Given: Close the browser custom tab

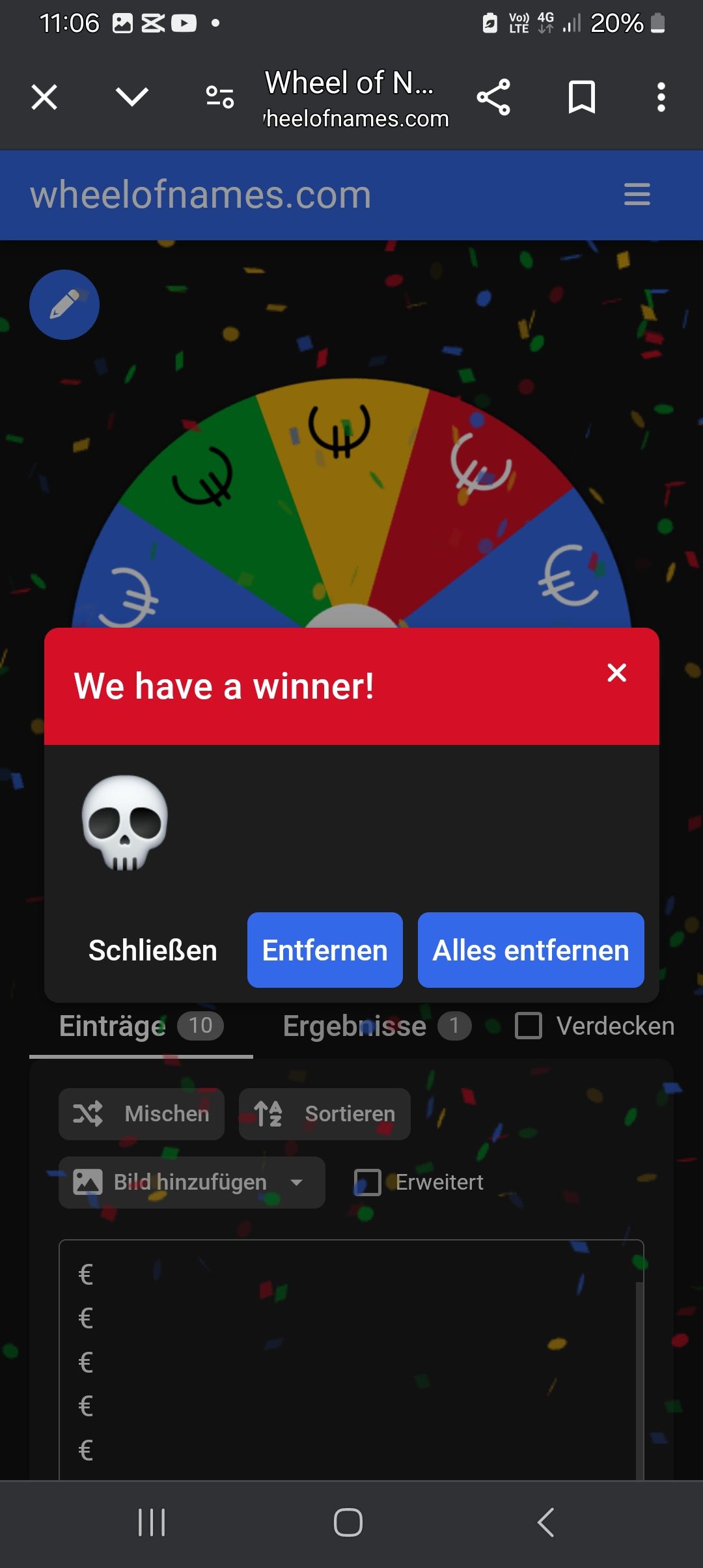Looking at the screenshot, I should click(x=44, y=98).
